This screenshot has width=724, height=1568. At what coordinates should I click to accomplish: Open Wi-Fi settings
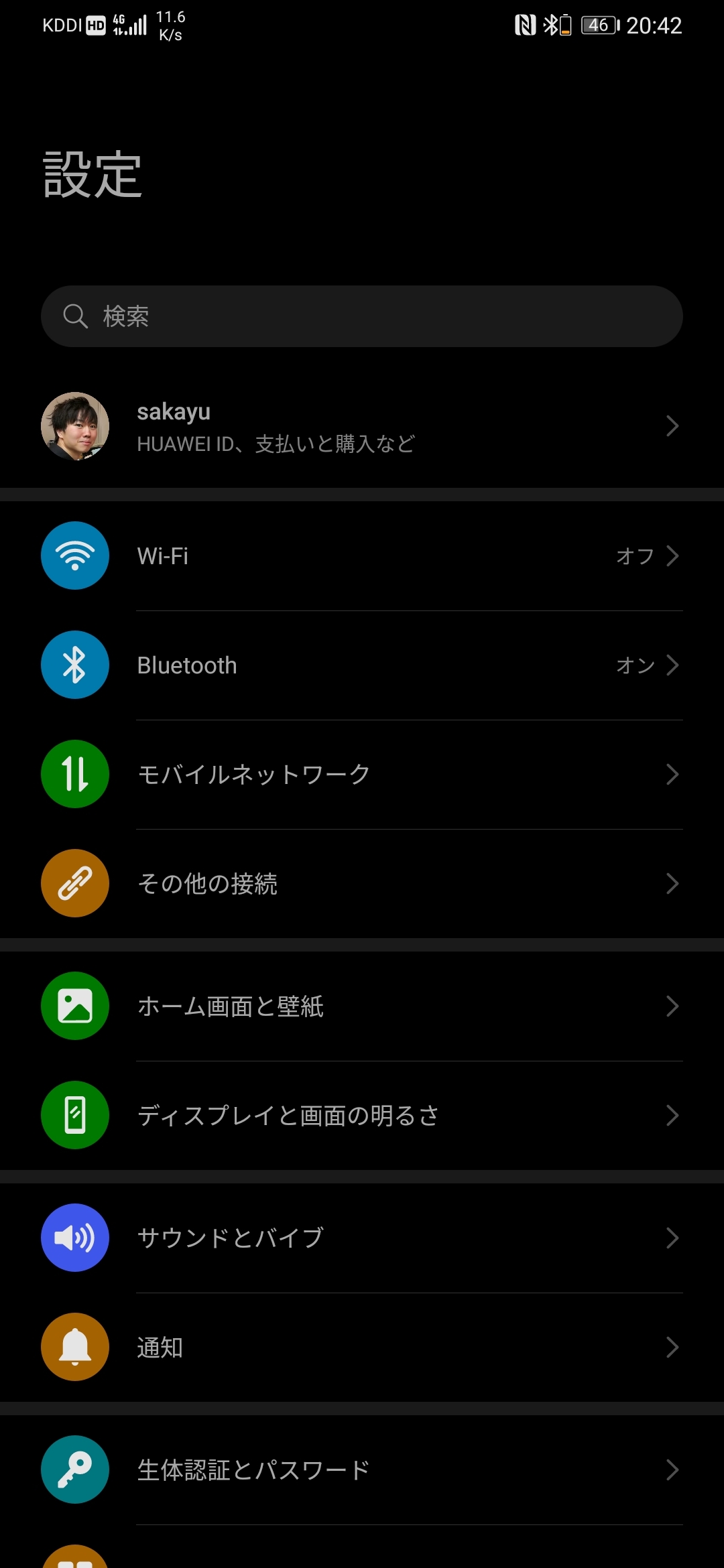pyautogui.click(x=362, y=556)
